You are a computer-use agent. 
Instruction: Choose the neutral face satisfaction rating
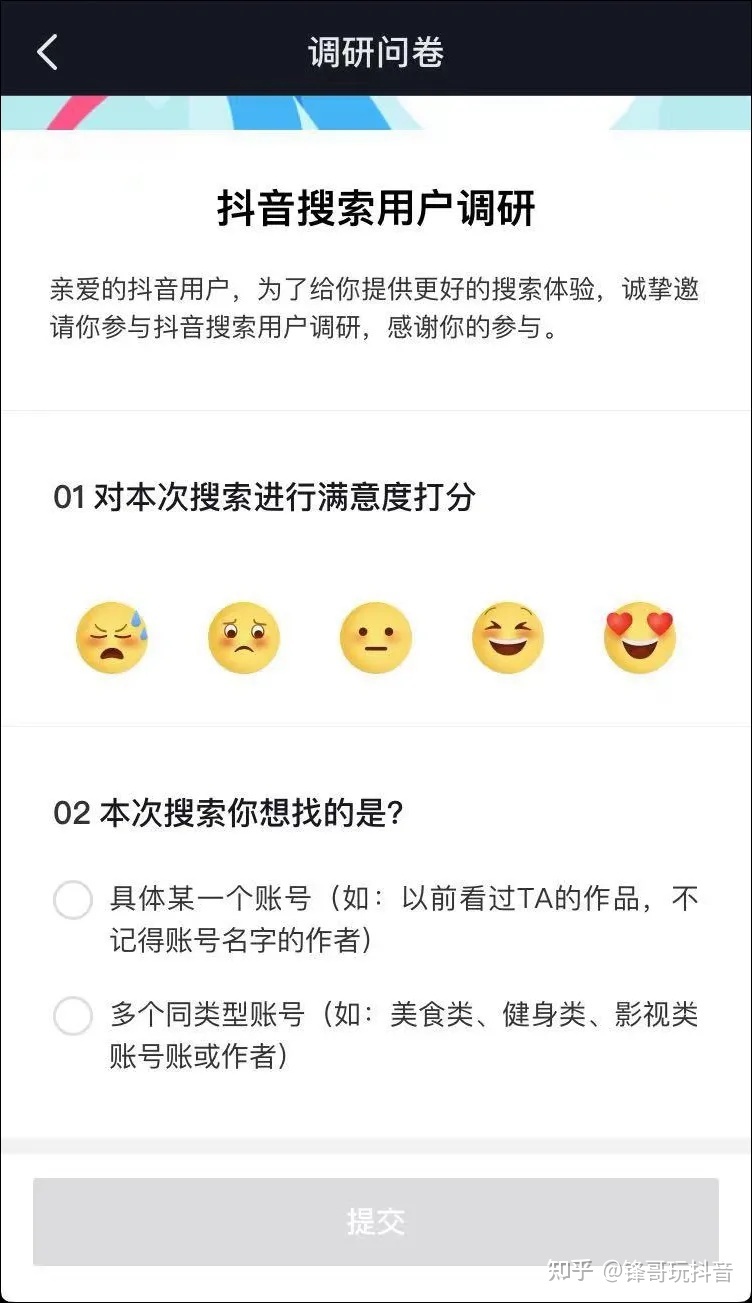(376, 638)
